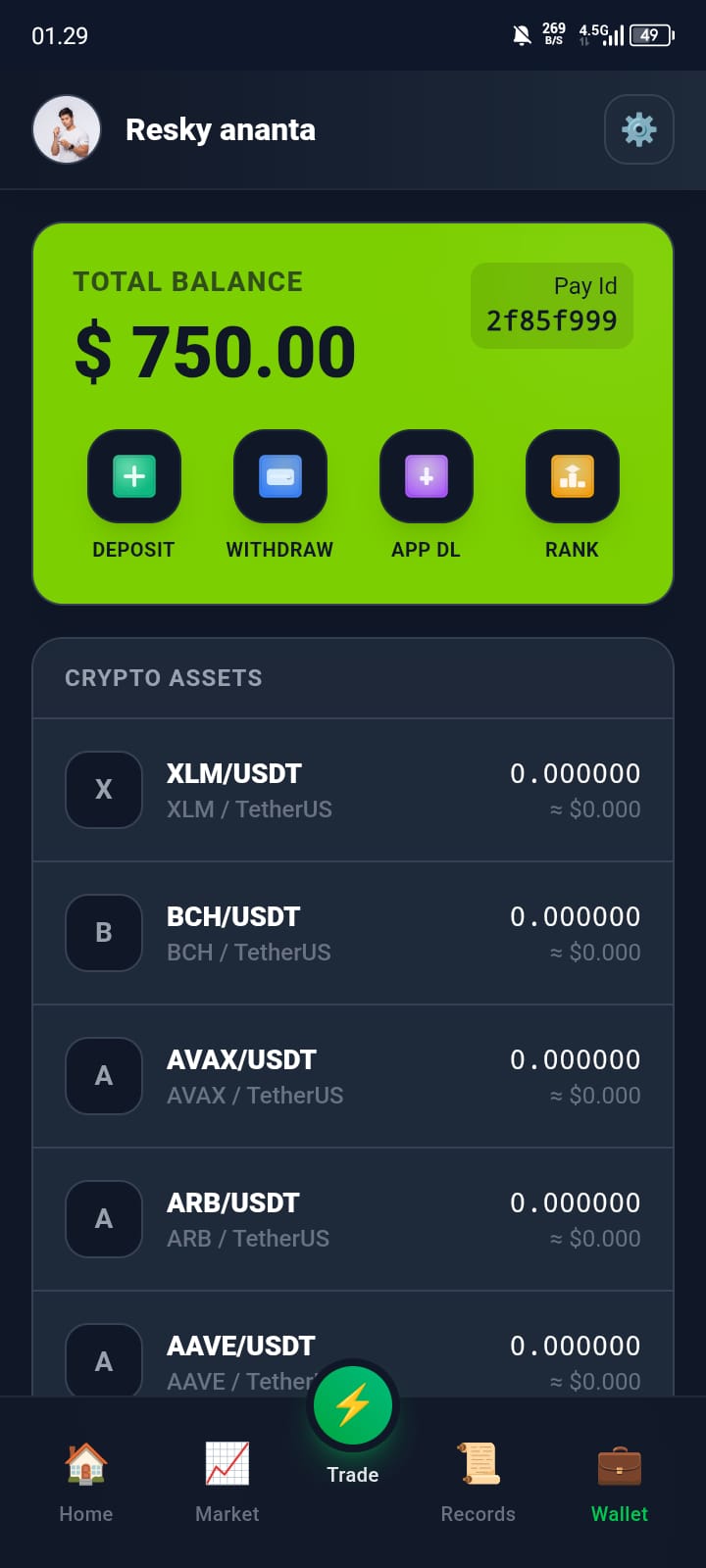The image size is (706, 1568).
Task: Tap the APP DL download icon
Action: [426, 477]
